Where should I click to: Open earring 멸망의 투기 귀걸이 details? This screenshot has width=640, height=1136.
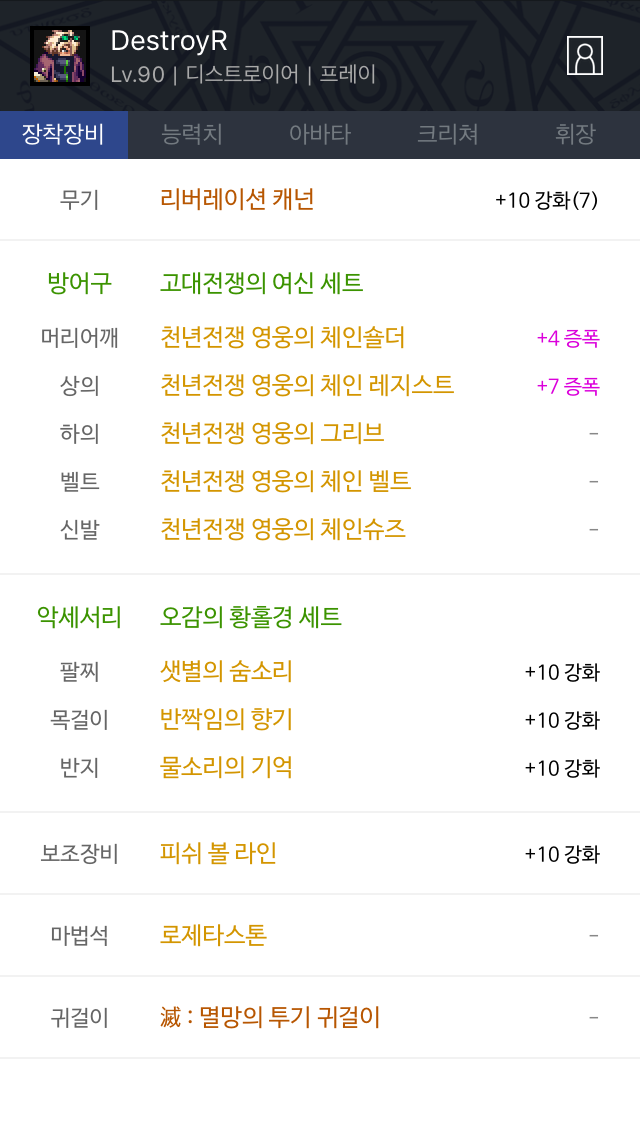pos(270,1017)
